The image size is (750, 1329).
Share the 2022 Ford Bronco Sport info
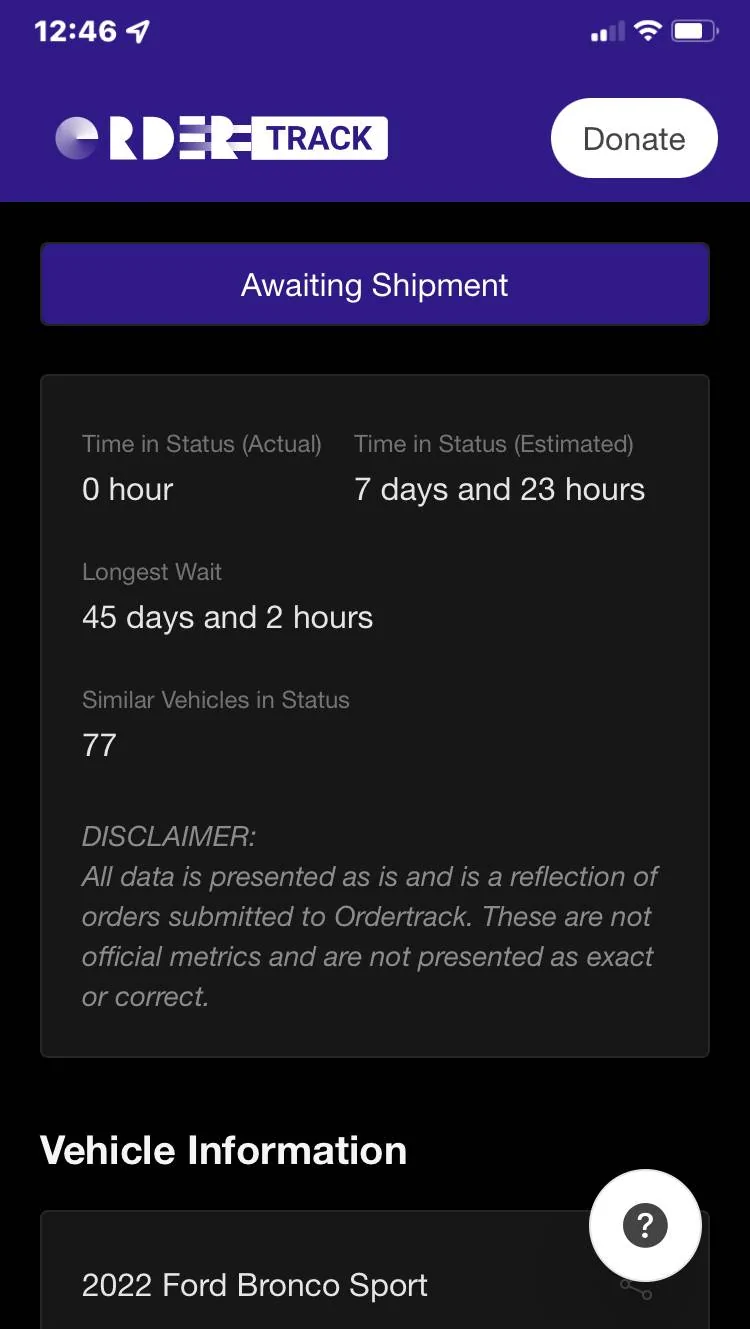click(x=636, y=1288)
